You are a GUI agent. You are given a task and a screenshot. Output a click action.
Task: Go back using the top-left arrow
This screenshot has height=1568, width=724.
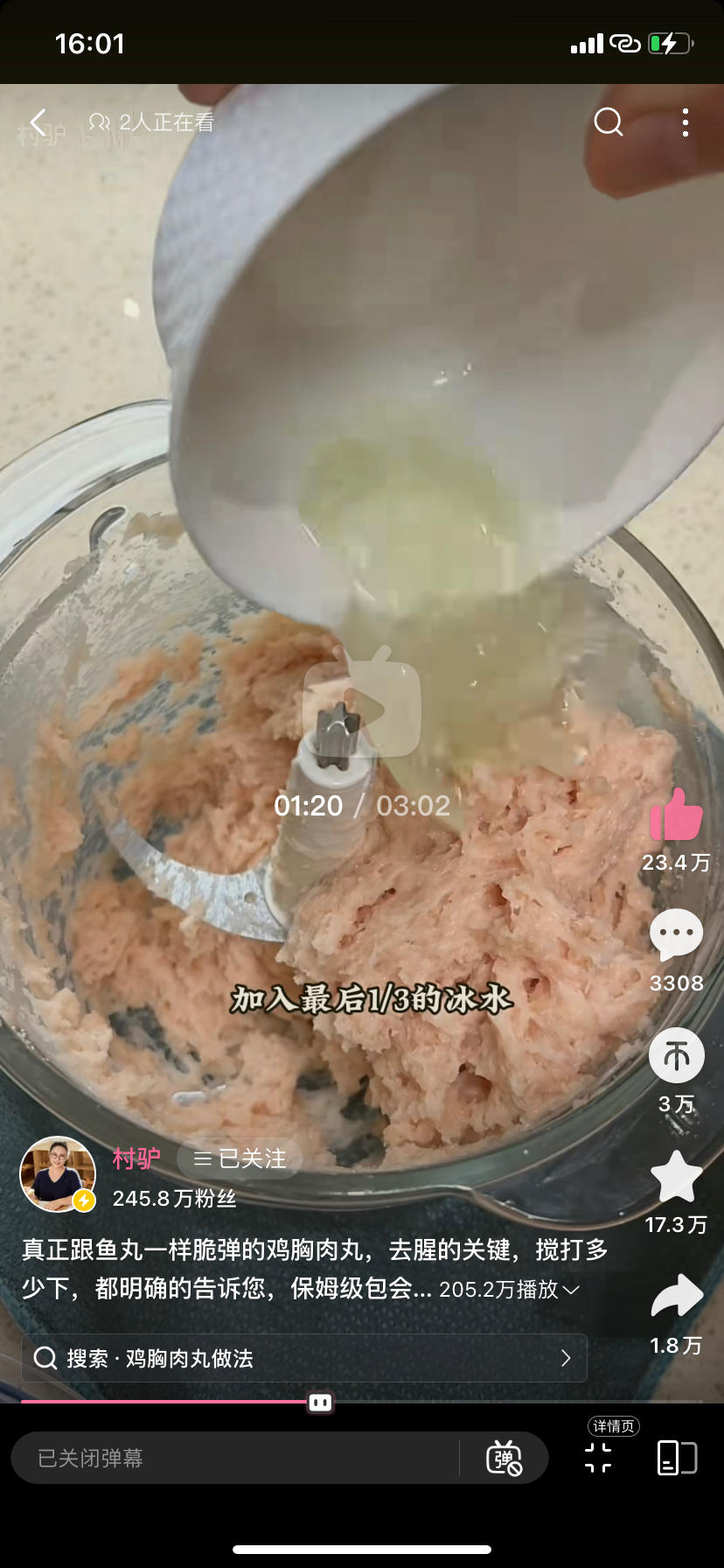click(x=38, y=122)
